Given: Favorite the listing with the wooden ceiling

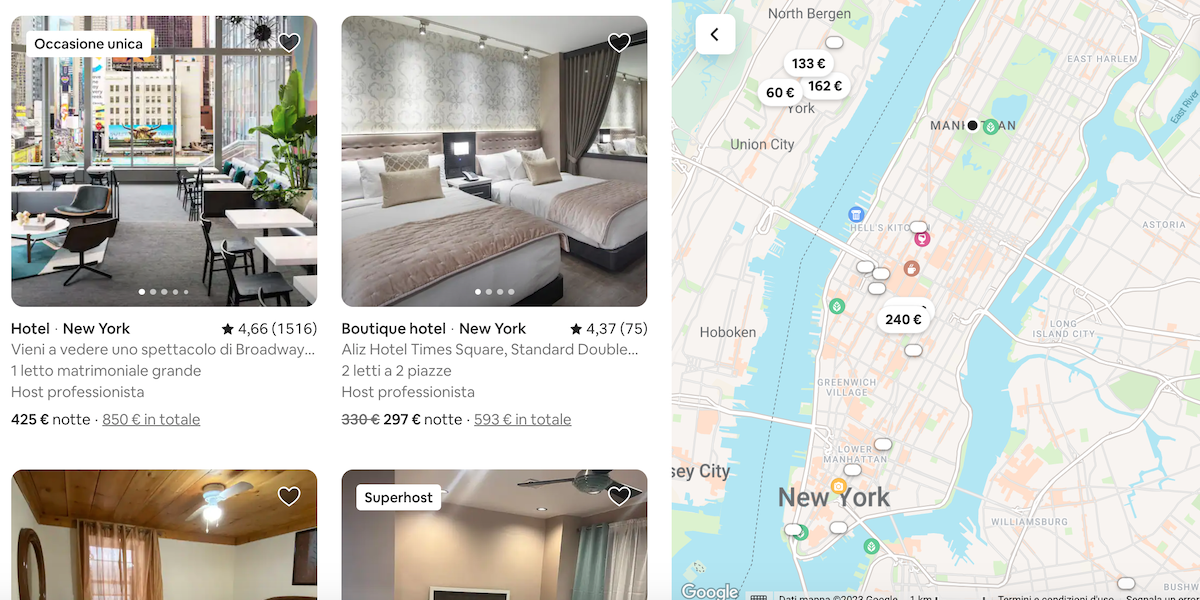Looking at the screenshot, I should (x=289, y=496).
